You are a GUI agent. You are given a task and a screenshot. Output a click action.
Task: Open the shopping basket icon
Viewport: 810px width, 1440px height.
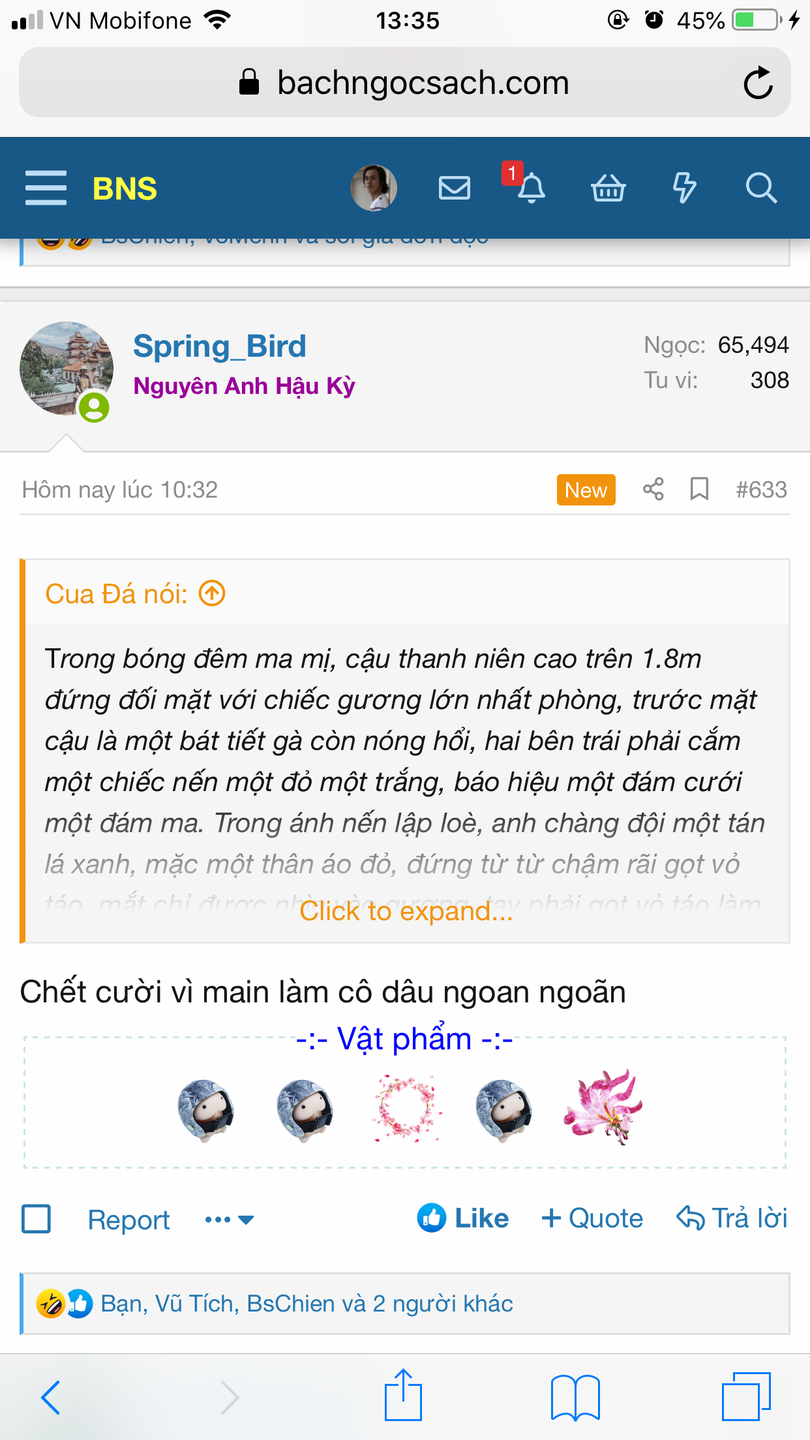pos(607,187)
